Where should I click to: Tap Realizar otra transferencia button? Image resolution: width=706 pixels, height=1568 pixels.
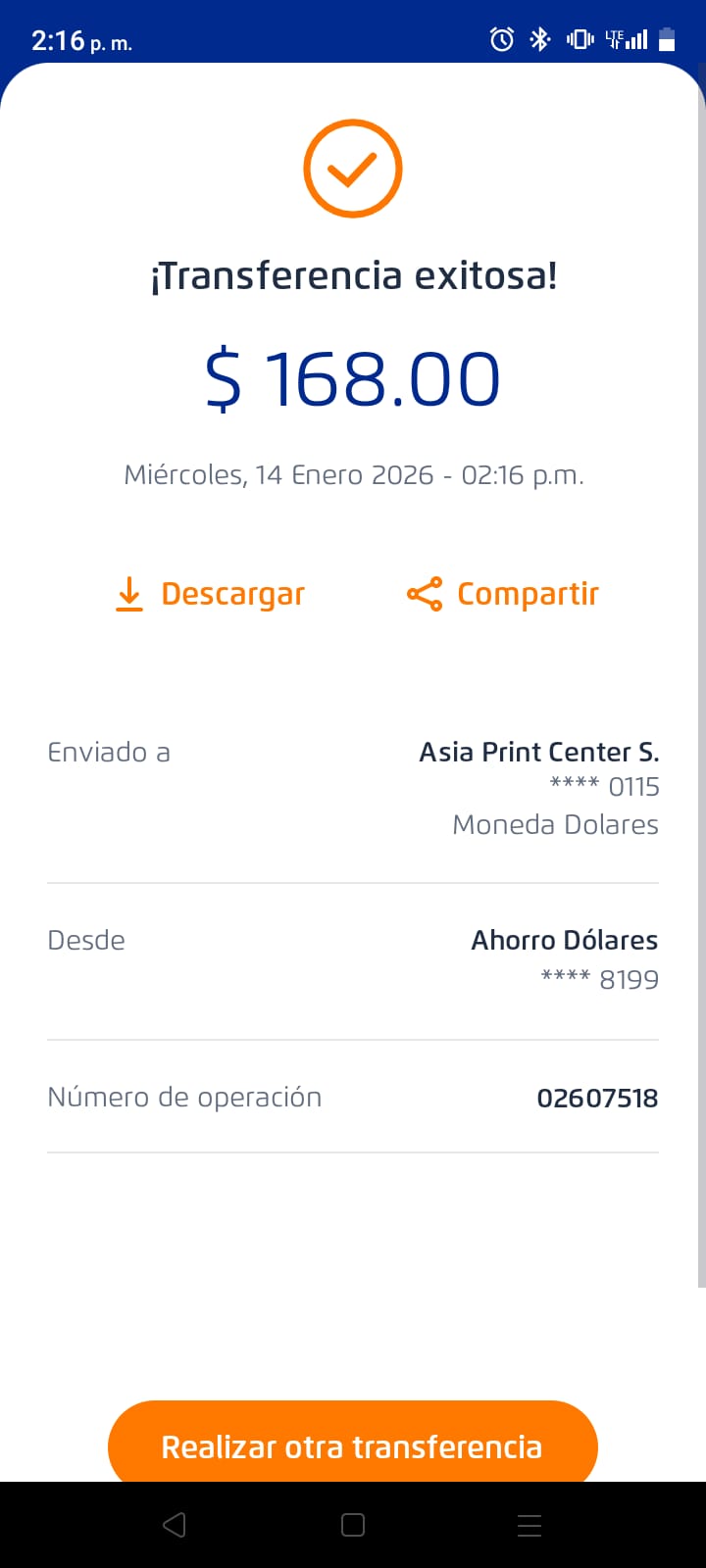pos(352,1445)
